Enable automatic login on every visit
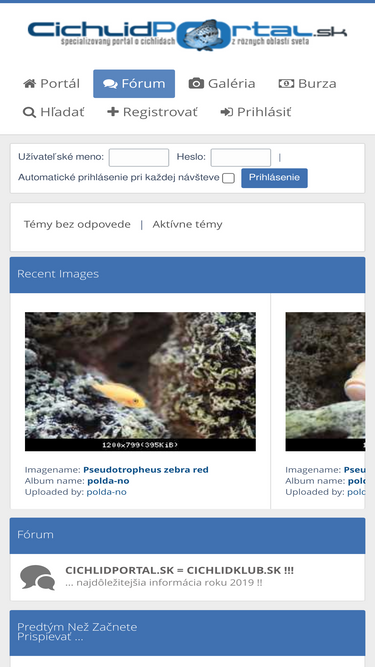This screenshot has width=375, height=667. (228, 178)
